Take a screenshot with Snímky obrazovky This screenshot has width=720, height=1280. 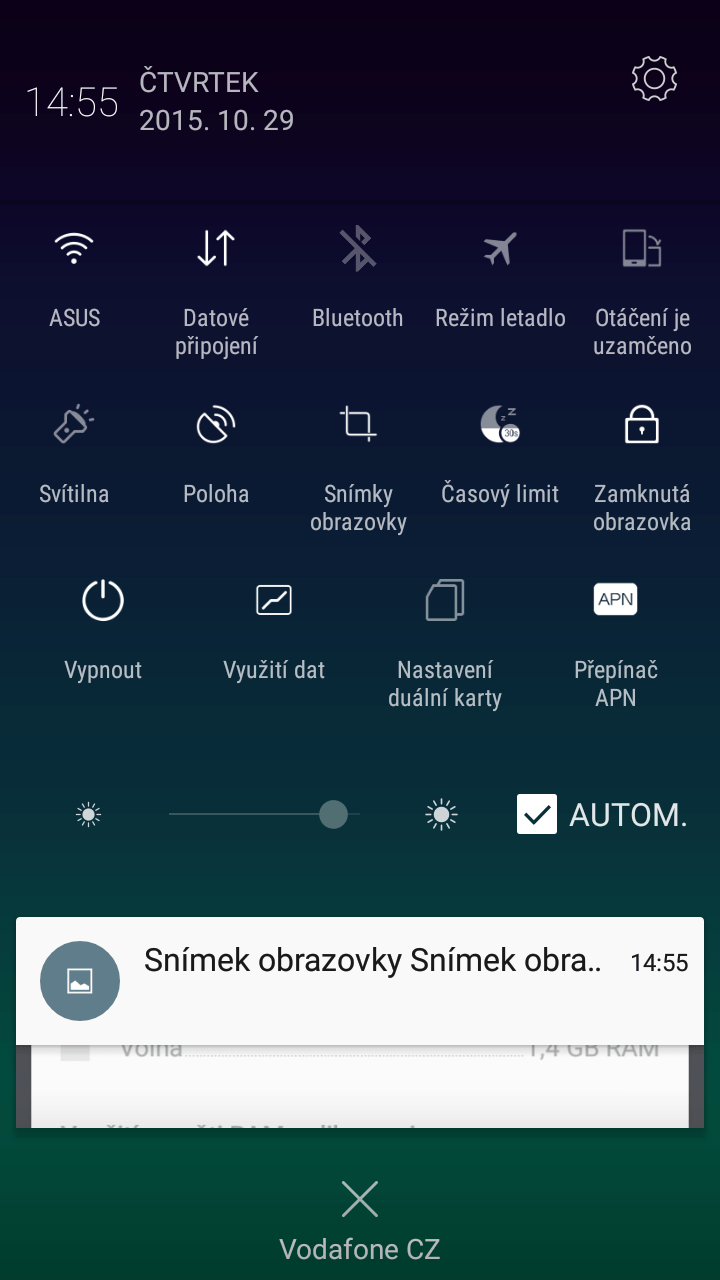coord(358,466)
